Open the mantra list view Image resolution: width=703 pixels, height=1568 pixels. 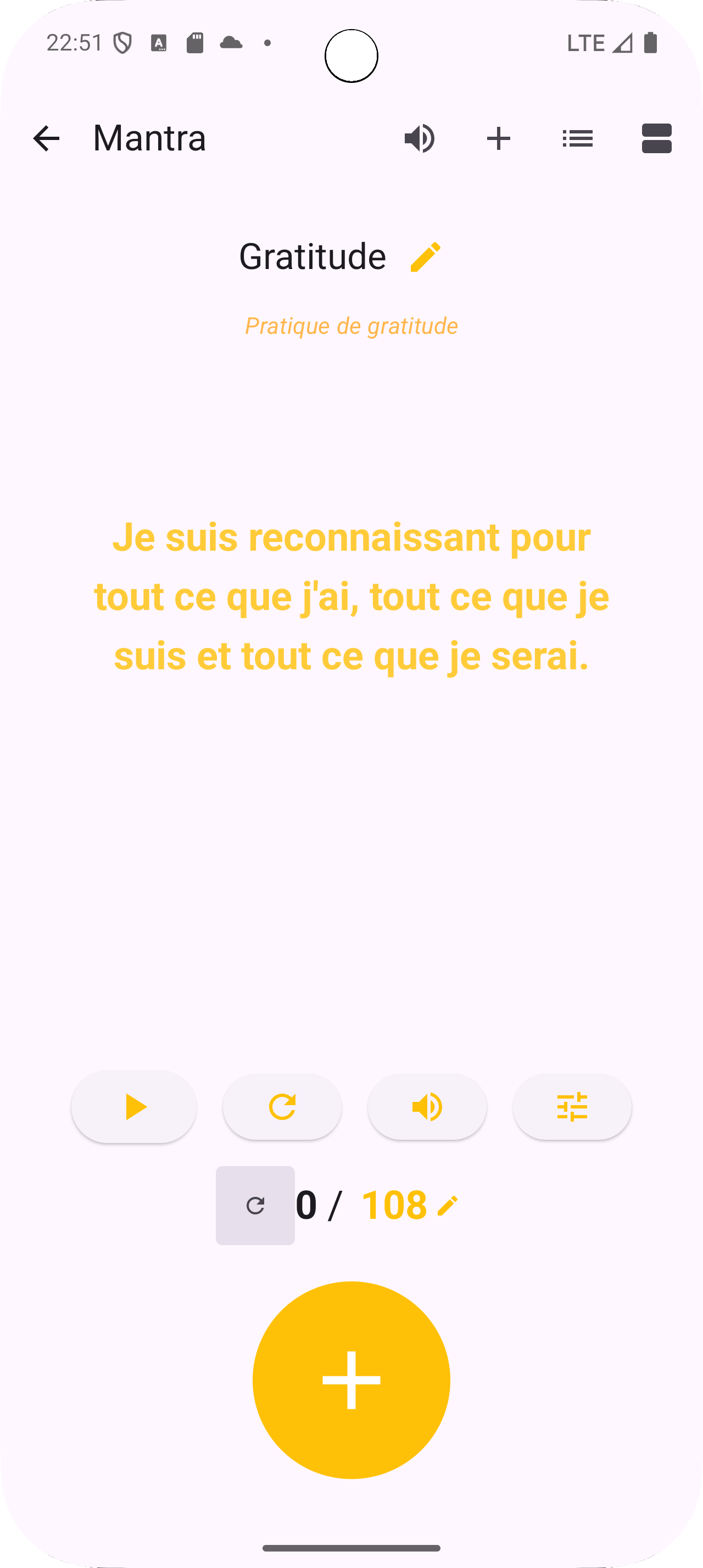[x=577, y=138]
